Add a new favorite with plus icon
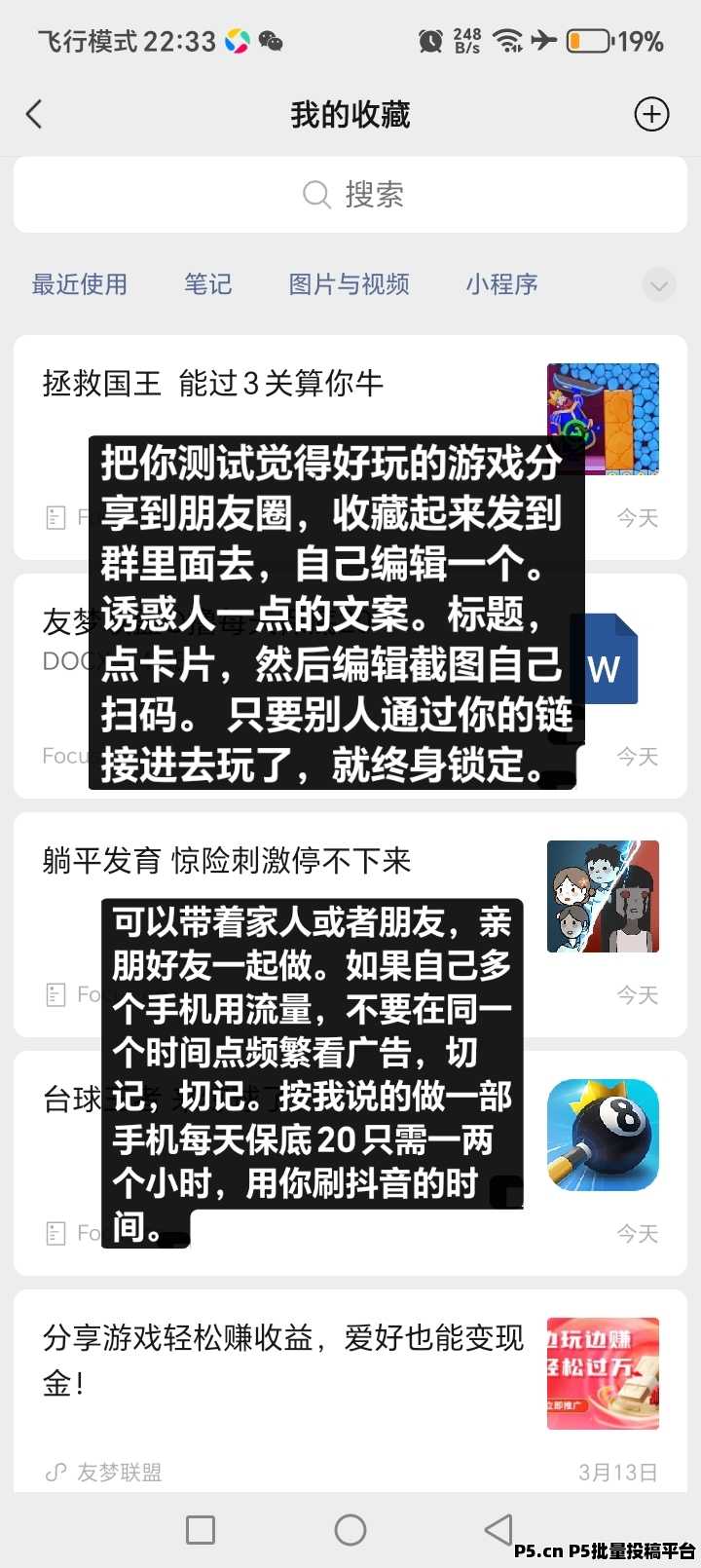Screen dimensions: 701x1568 click(x=651, y=115)
